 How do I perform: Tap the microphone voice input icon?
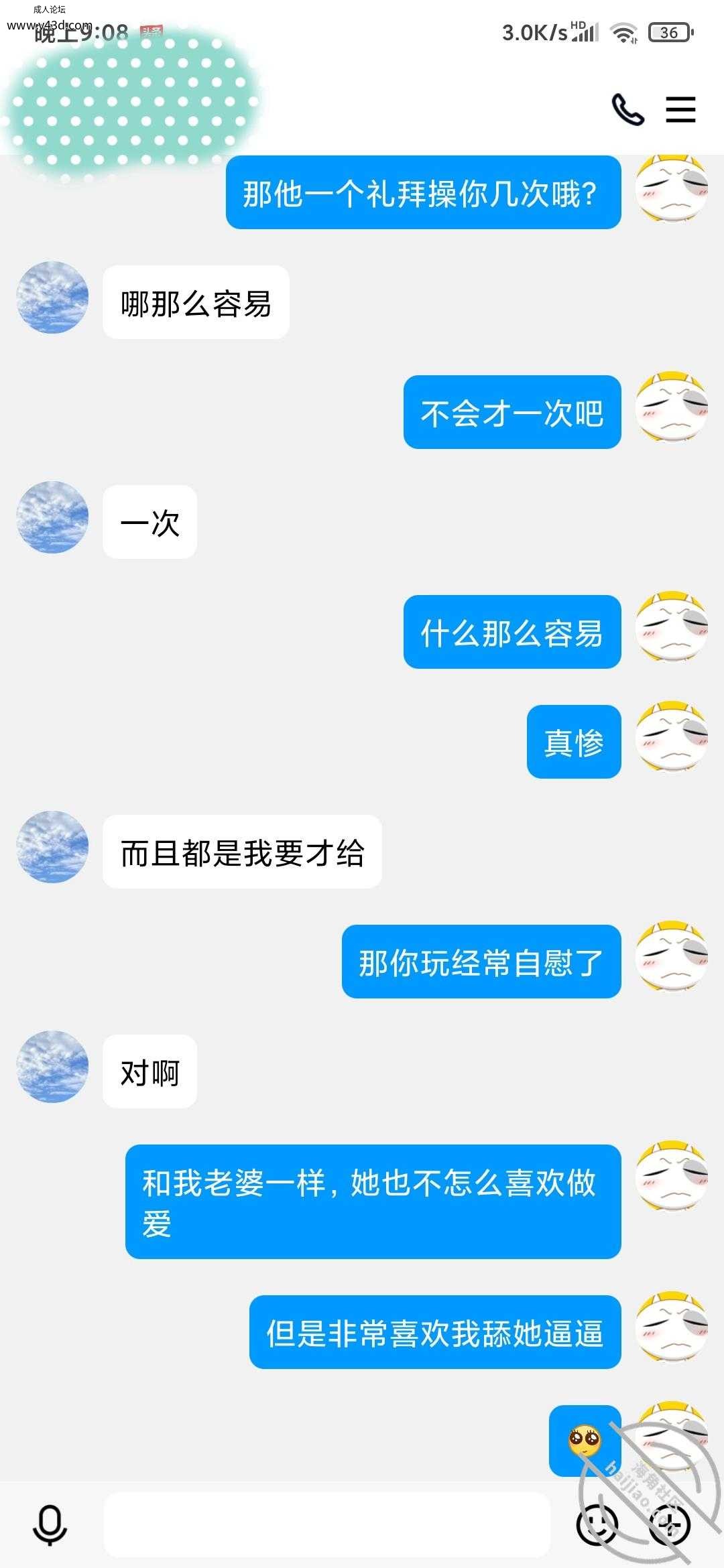click(x=50, y=1524)
